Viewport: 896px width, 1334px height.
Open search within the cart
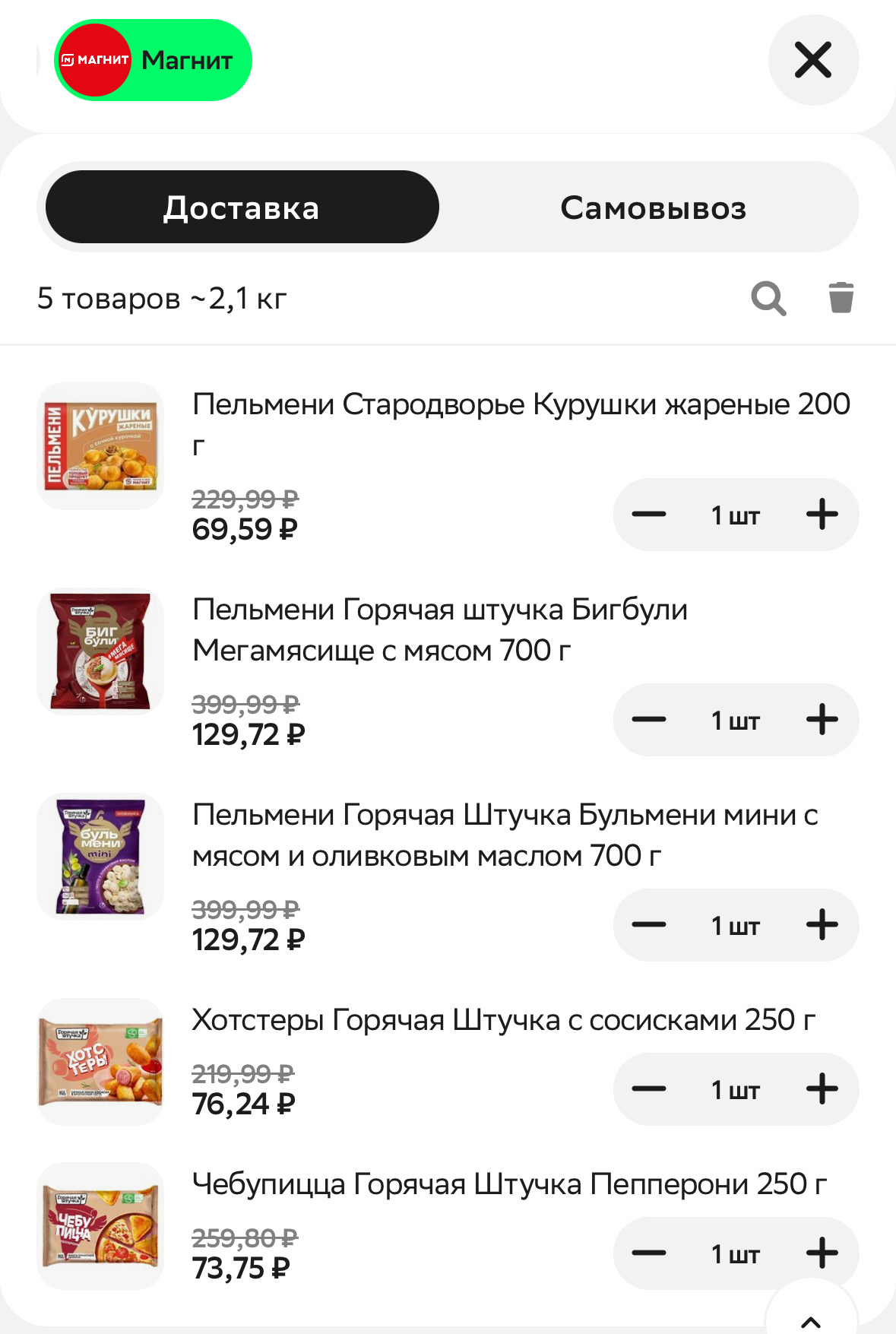(769, 299)
